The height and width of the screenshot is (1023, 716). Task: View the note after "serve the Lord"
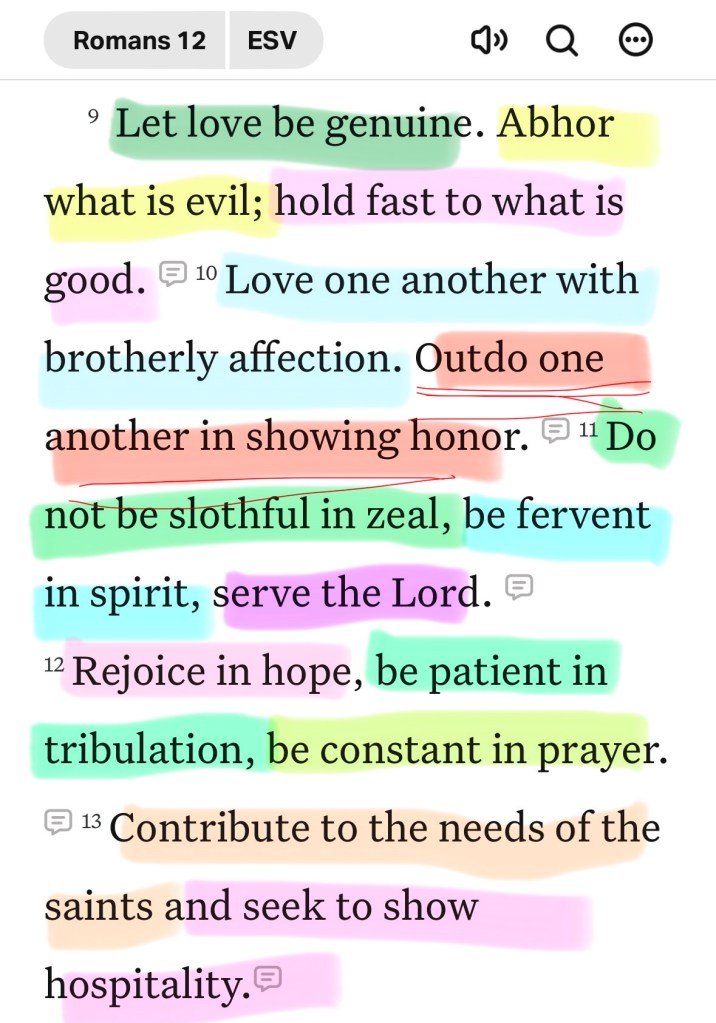pos(519,586)
